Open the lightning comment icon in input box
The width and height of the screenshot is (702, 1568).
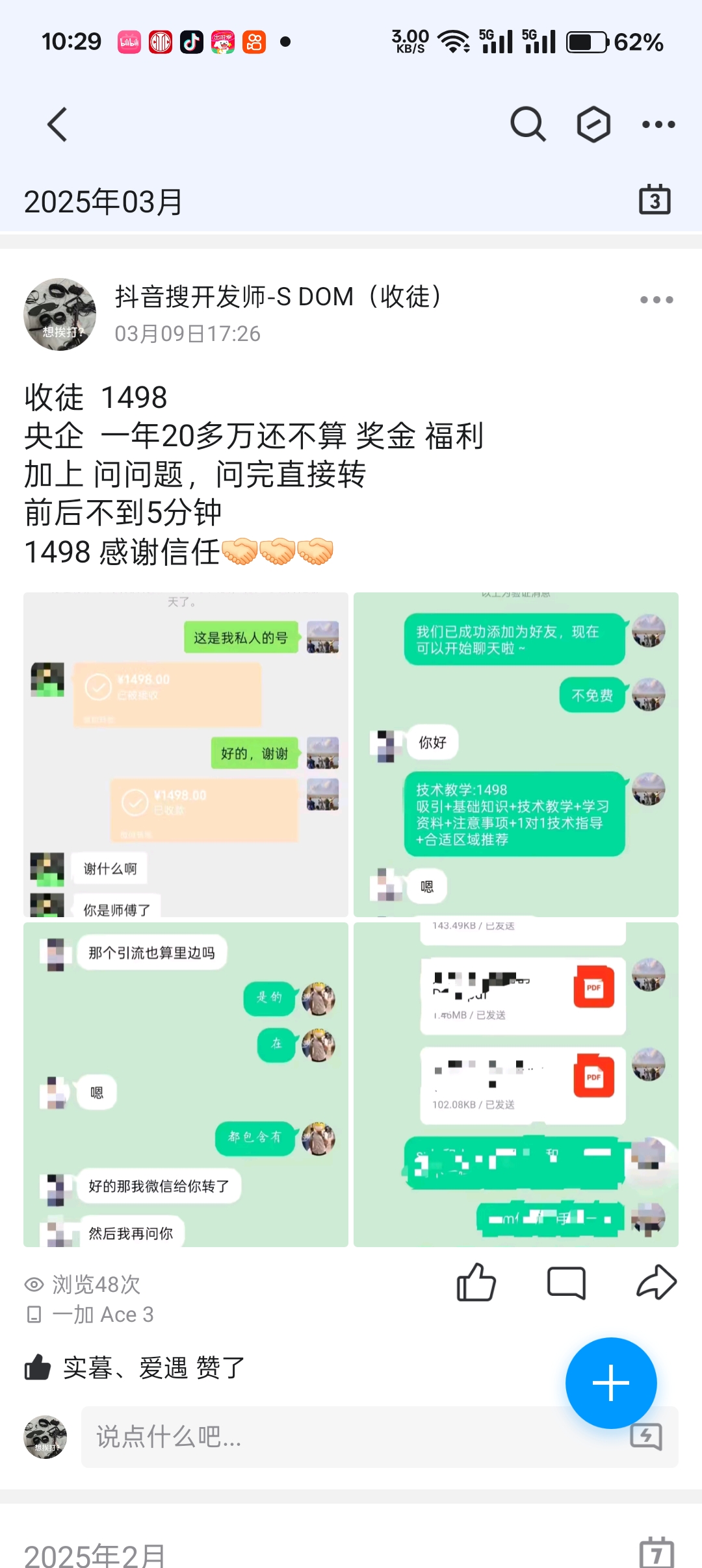(646, 1437)
